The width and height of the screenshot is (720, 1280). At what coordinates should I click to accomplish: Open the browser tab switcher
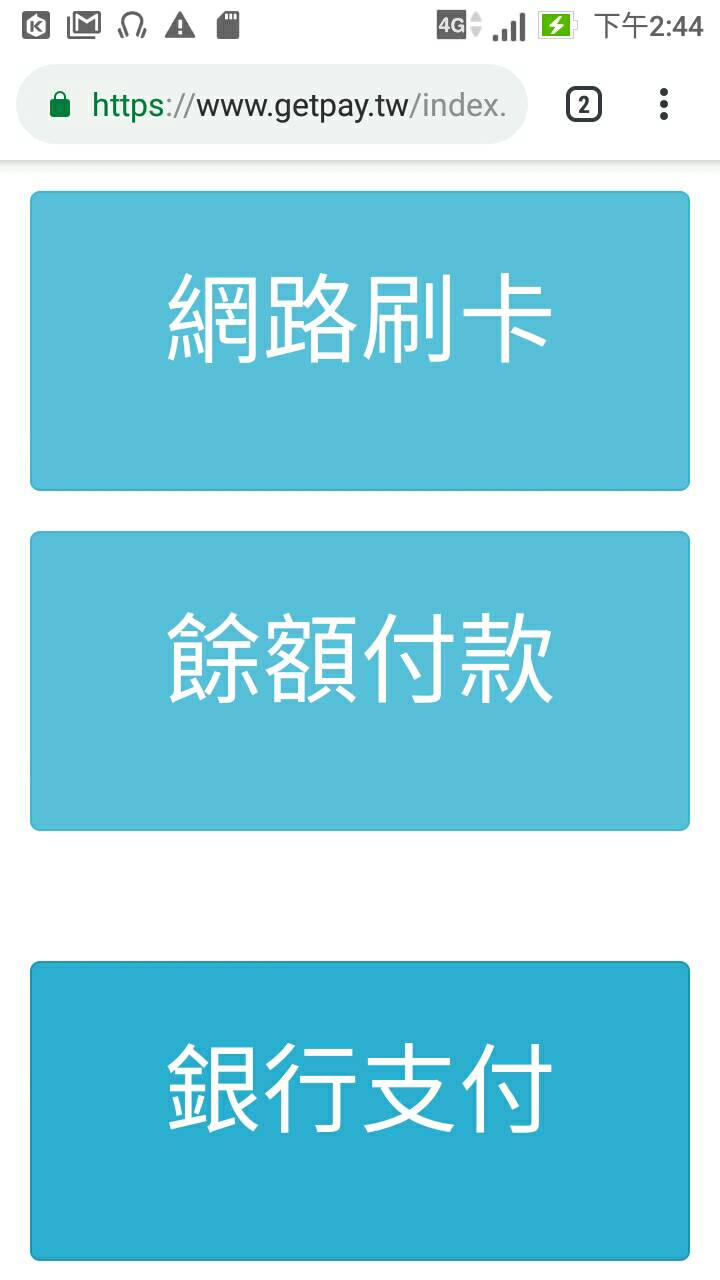(584, 104)
